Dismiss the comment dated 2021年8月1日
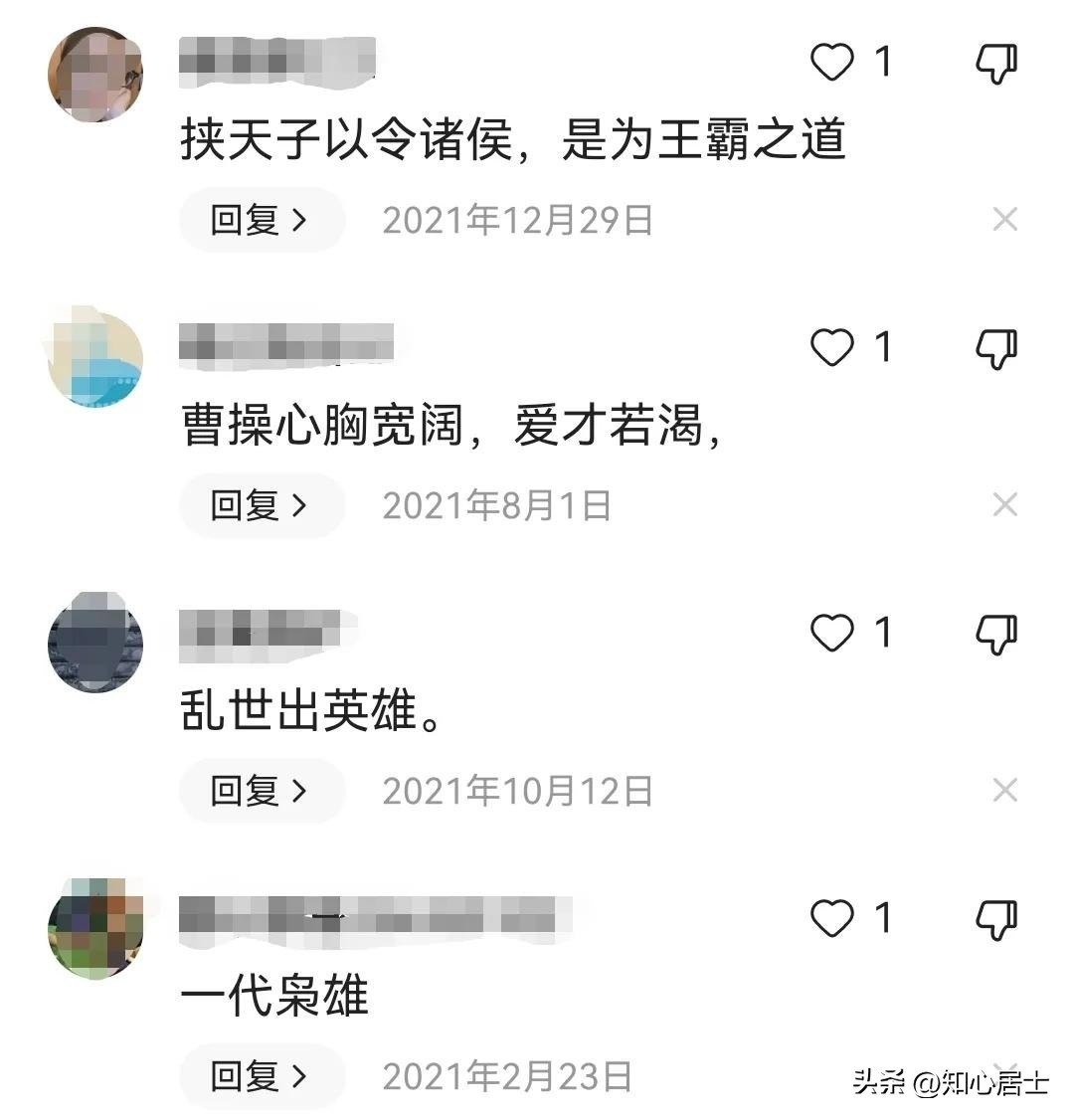This screenshot has height=1120, width=1074. click(x=1004, y=505)
